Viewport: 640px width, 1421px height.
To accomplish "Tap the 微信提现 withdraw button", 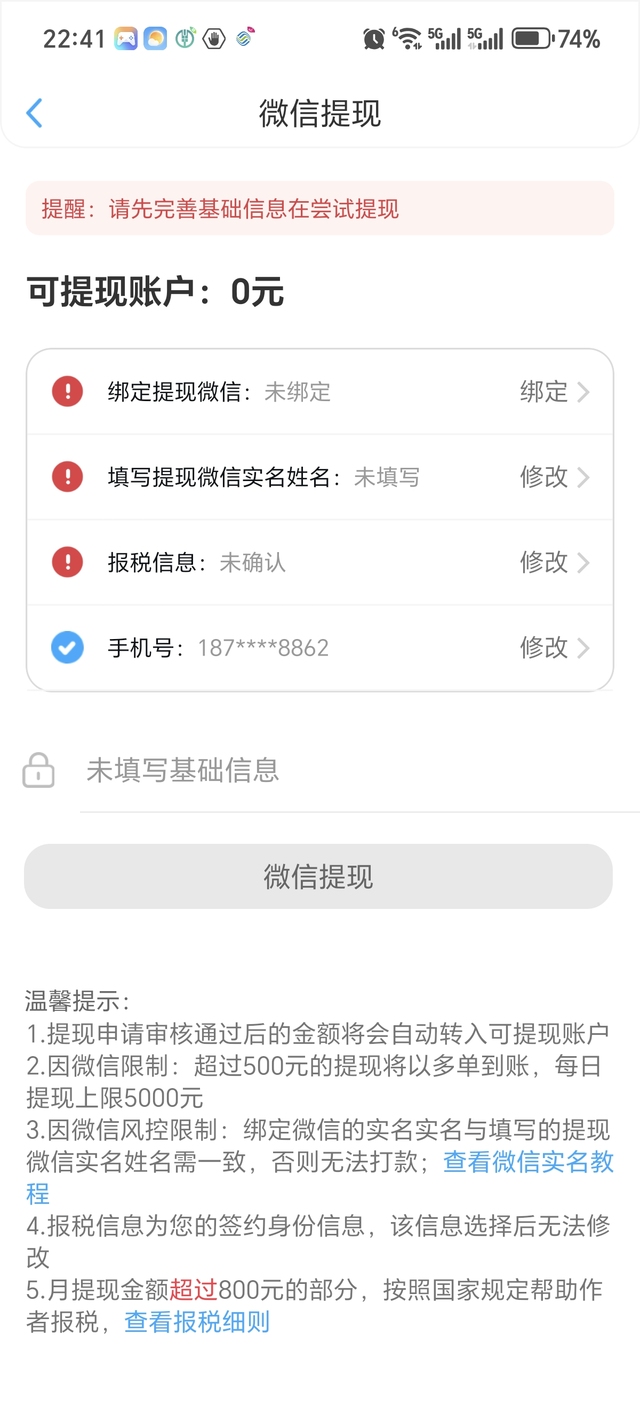I will coord(318,877).
